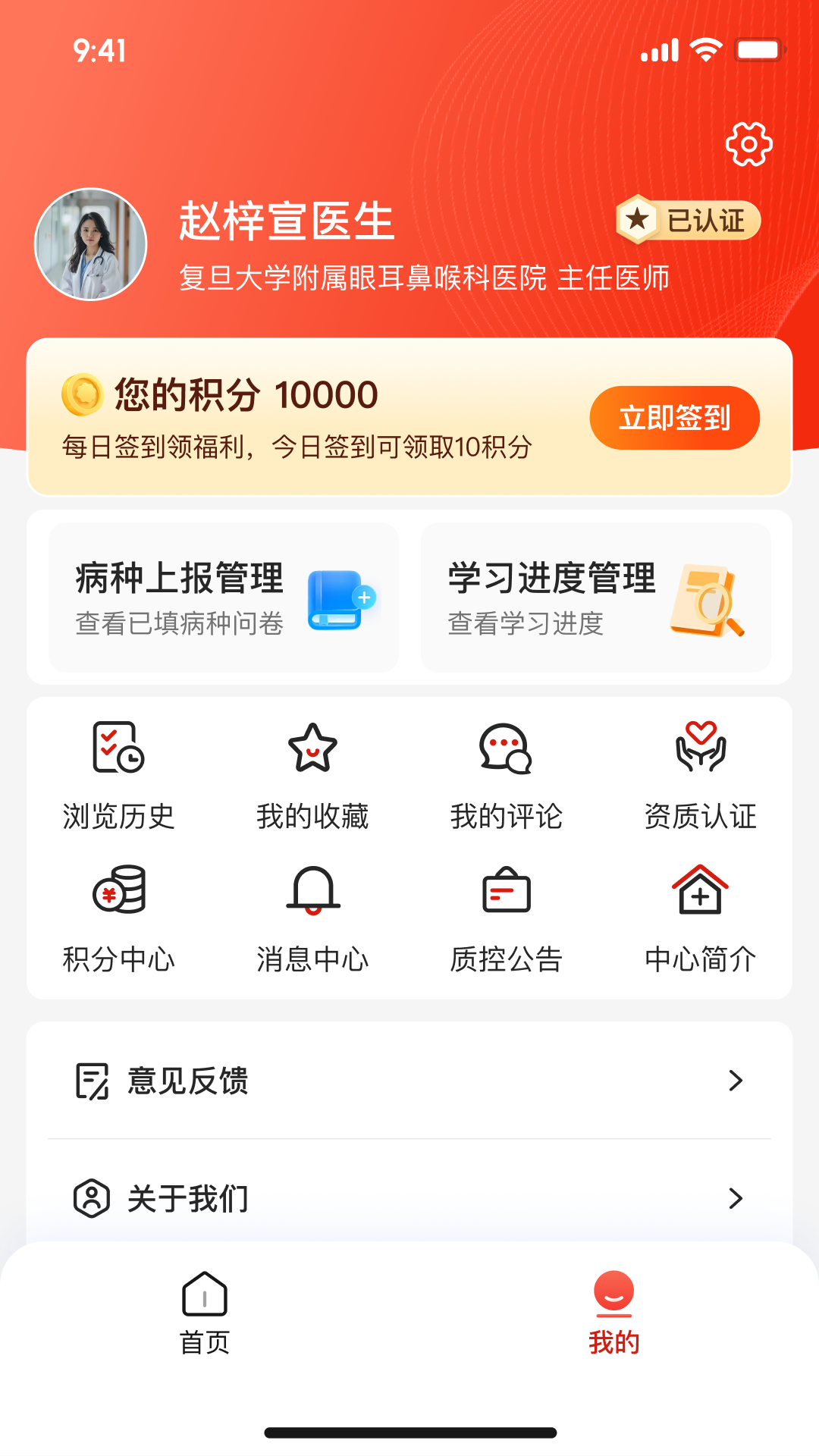The image size is (819, 1456).
Task: Expand the 关于我们 about us chevron
Action: pyautogui.click(x=735, y=1198)
